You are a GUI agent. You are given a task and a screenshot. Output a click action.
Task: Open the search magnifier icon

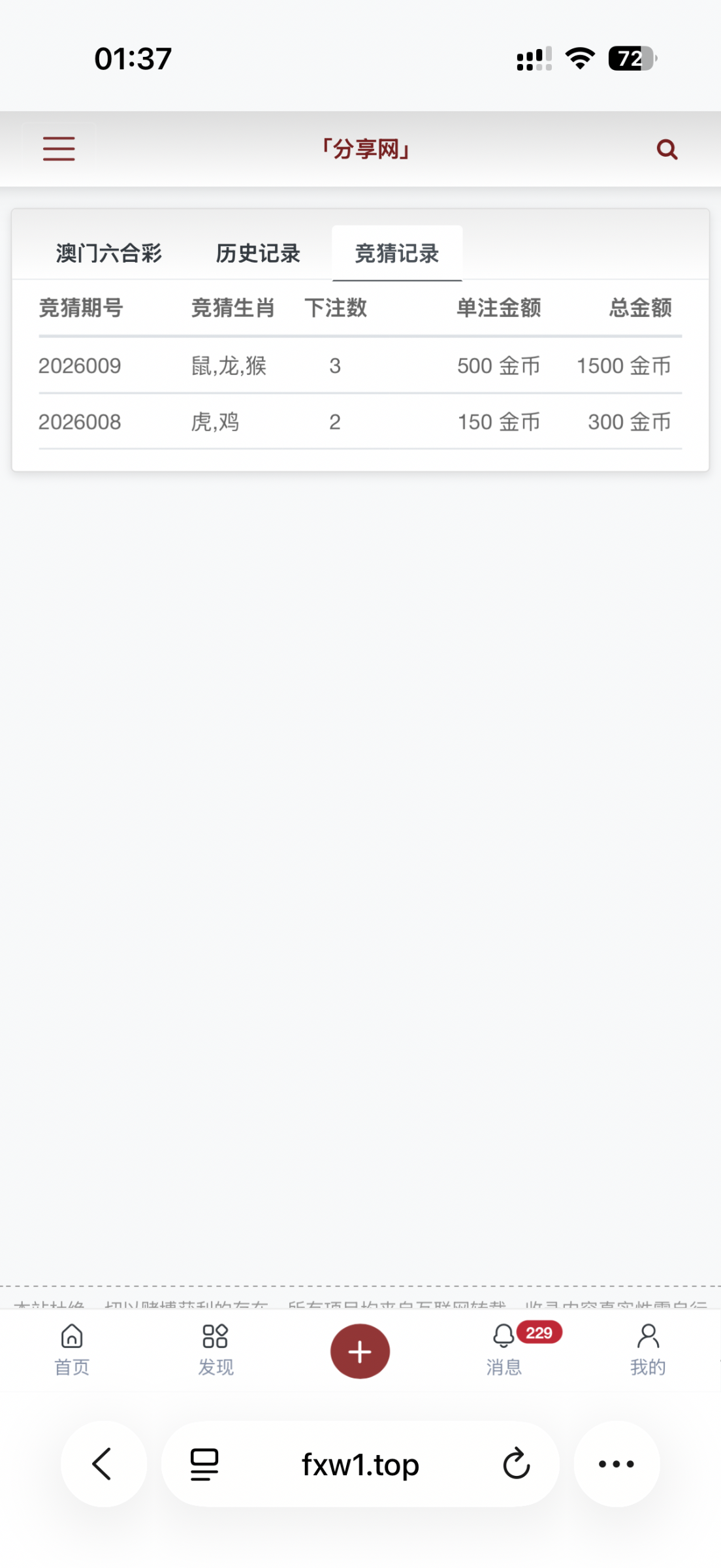(x=666, y=150)
